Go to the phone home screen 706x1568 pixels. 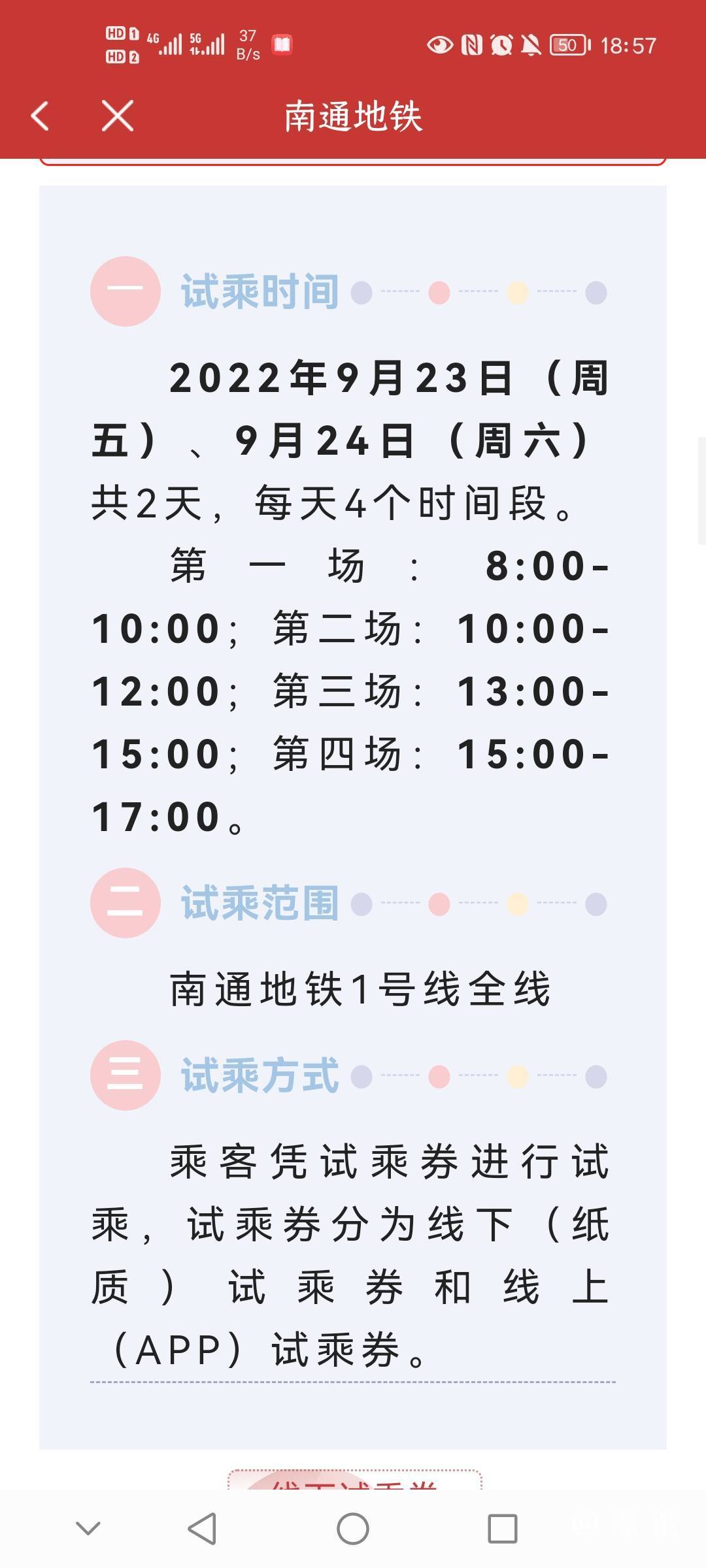(353, 1529)
